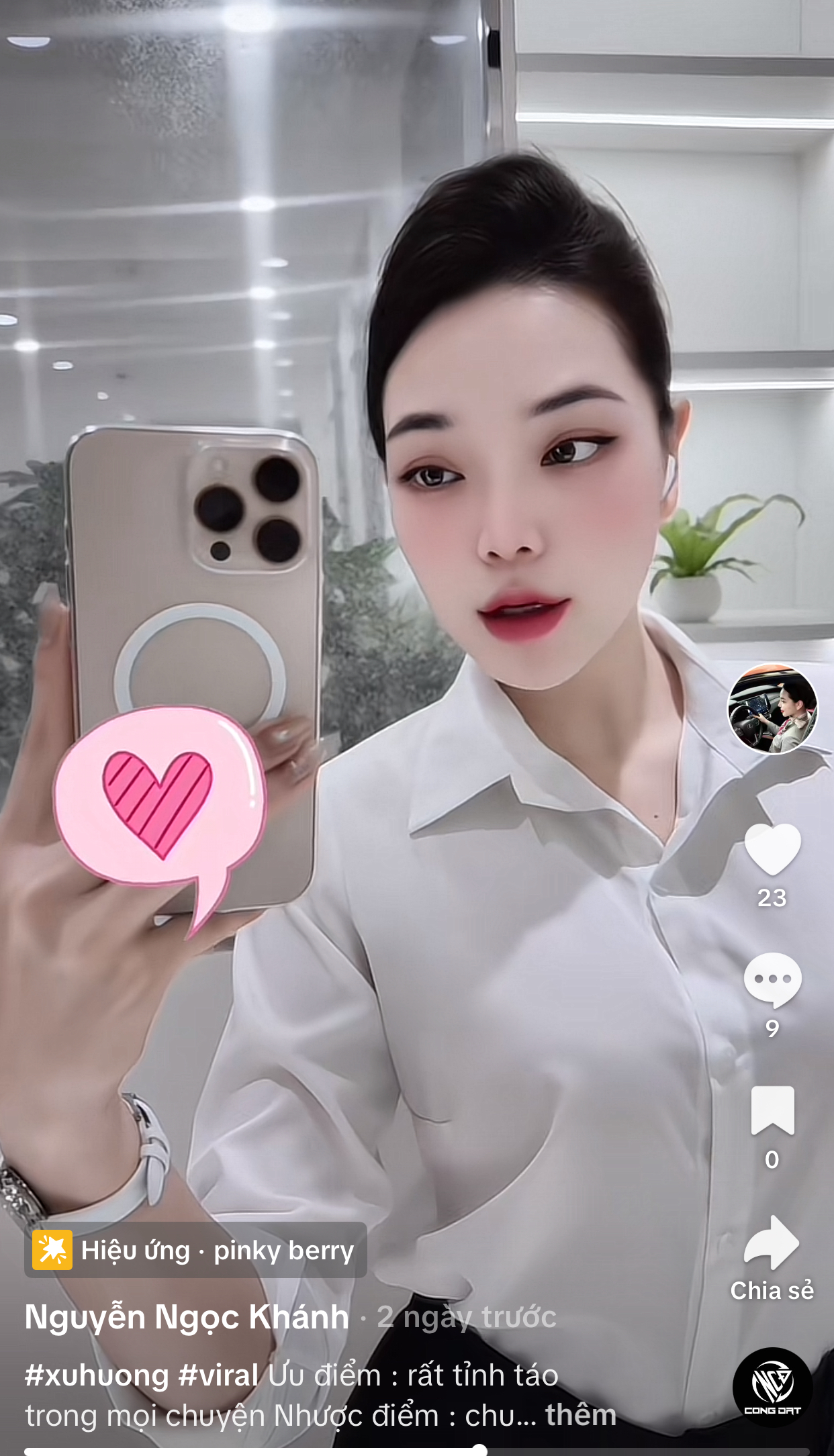Open the #viral hashtag

218,1375
